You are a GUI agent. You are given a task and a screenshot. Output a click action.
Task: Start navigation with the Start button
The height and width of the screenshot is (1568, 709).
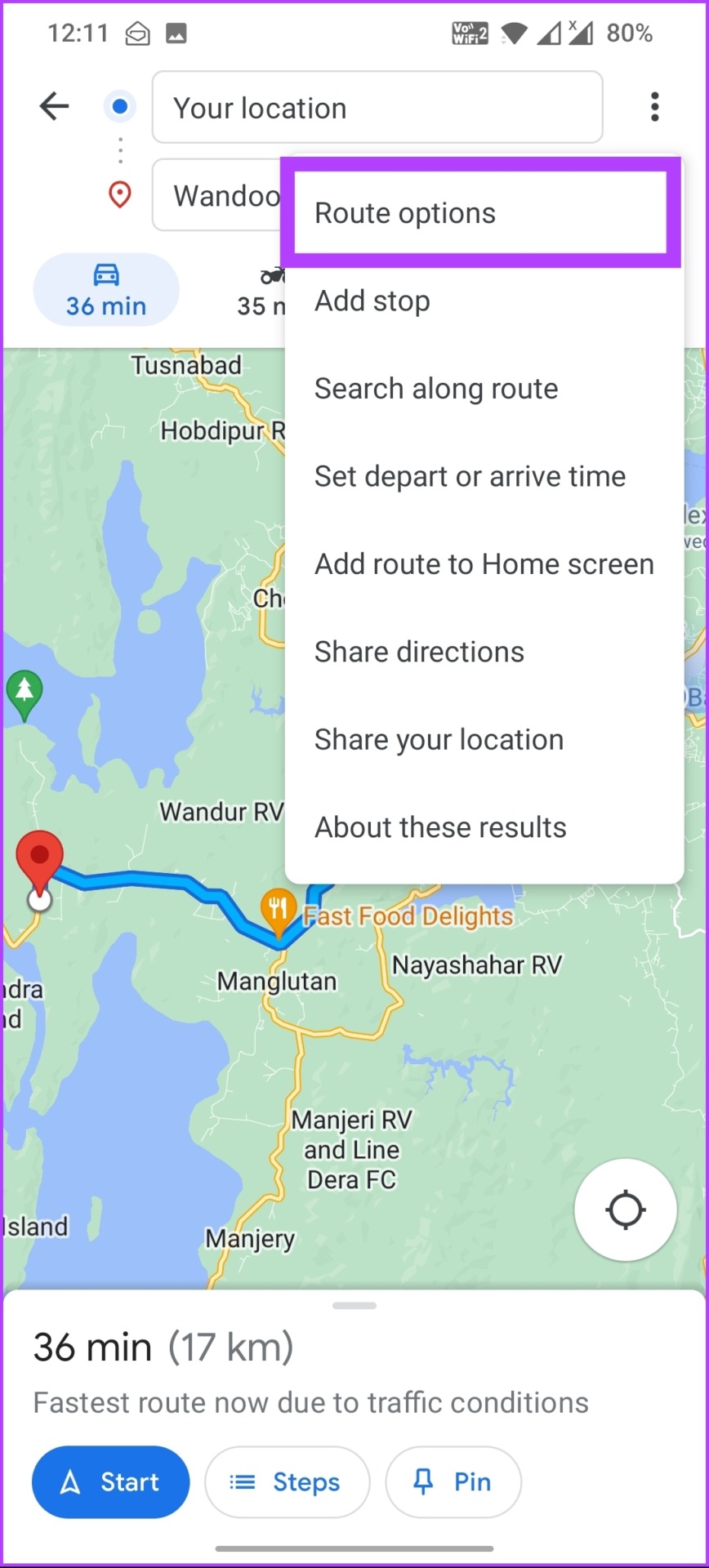(x=110, y=1481)
